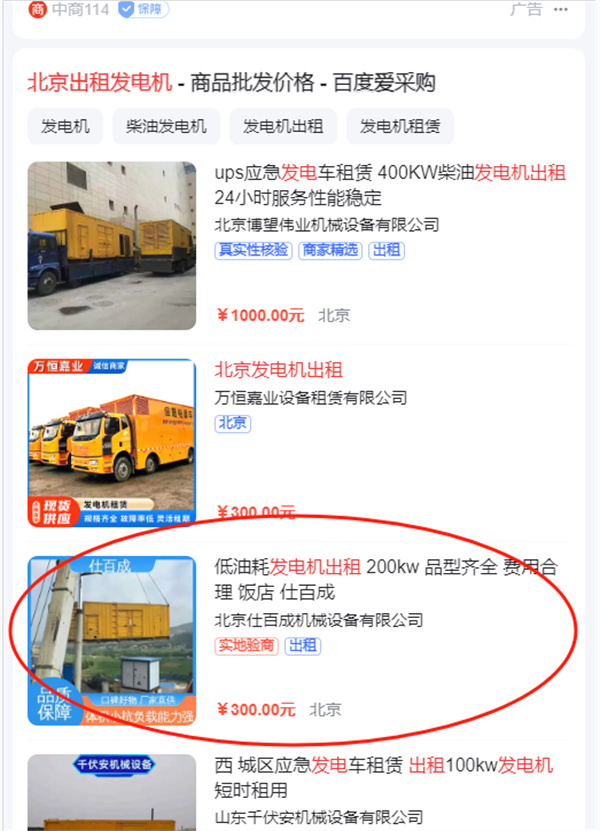Open the 北京出租发电机 百度爱采购 result title

pyautogui.click(x=231, y=83)
